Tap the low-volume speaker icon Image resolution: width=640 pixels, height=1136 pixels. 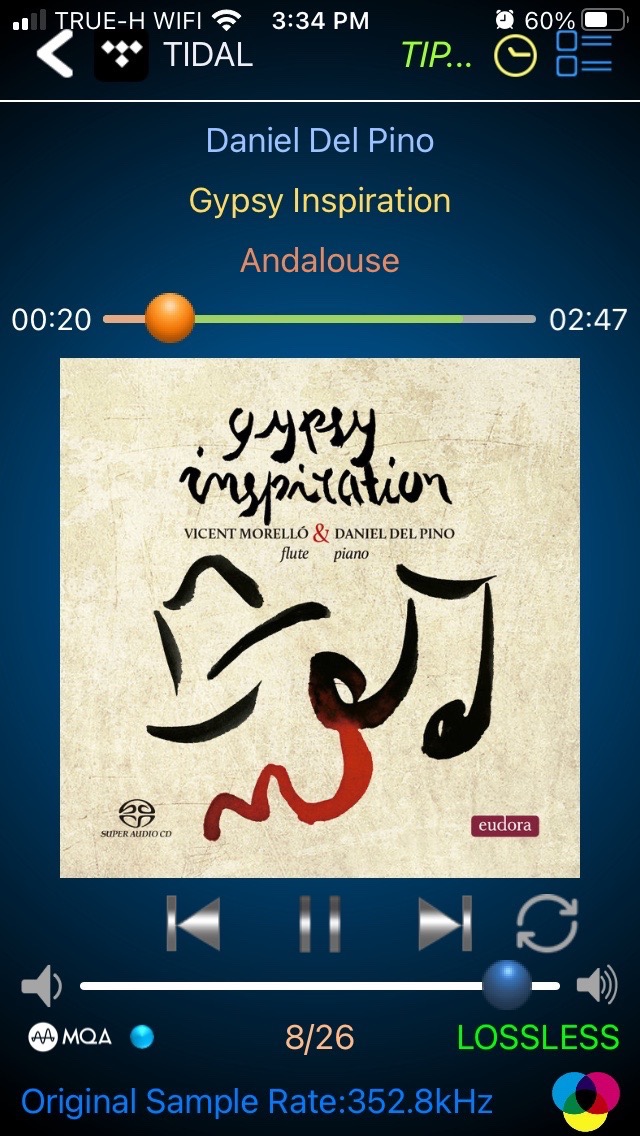(42, 987)
